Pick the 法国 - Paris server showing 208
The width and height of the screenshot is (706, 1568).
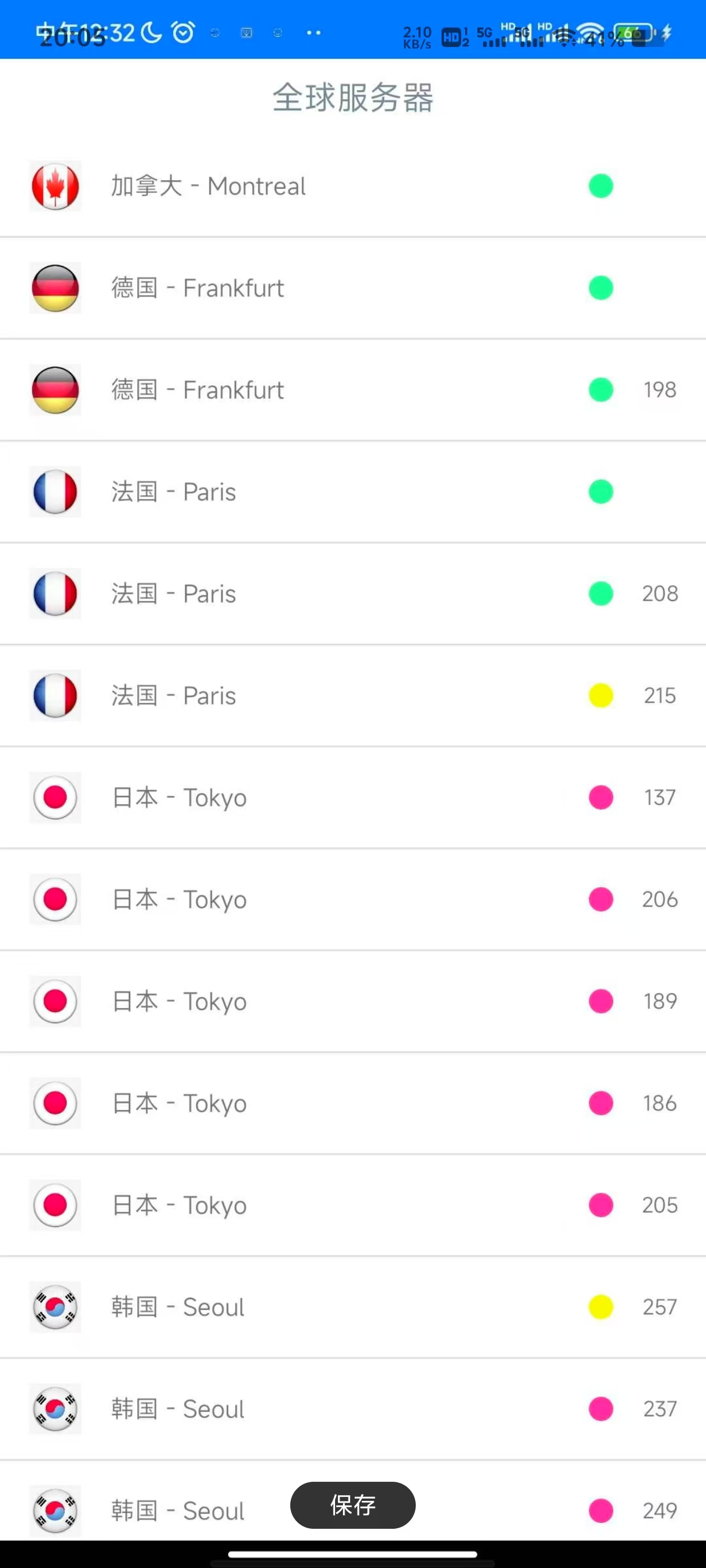tap(352, 594)
